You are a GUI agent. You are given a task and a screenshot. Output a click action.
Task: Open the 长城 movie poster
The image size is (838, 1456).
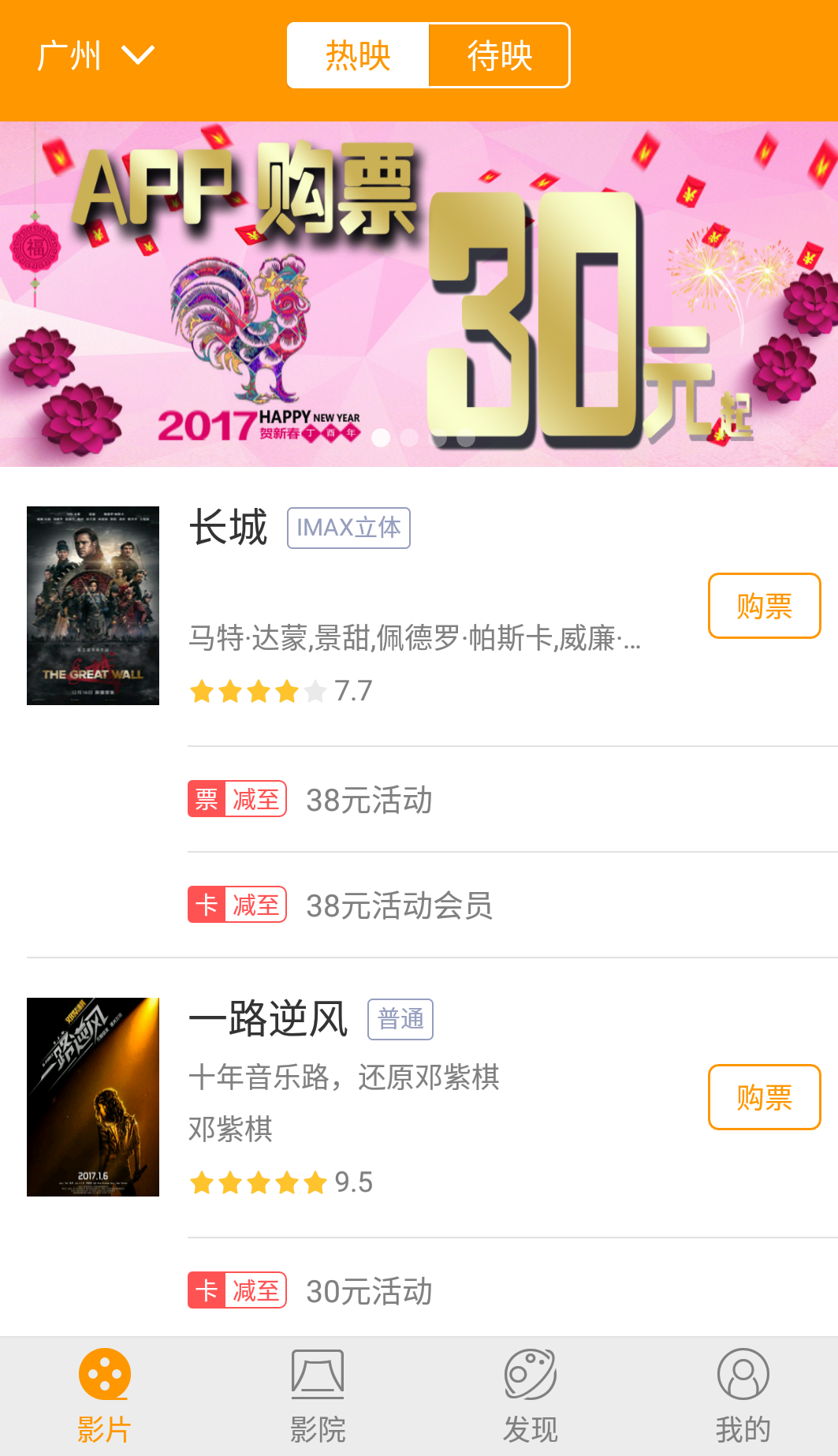pyautogui.click(x=93, y=606)
